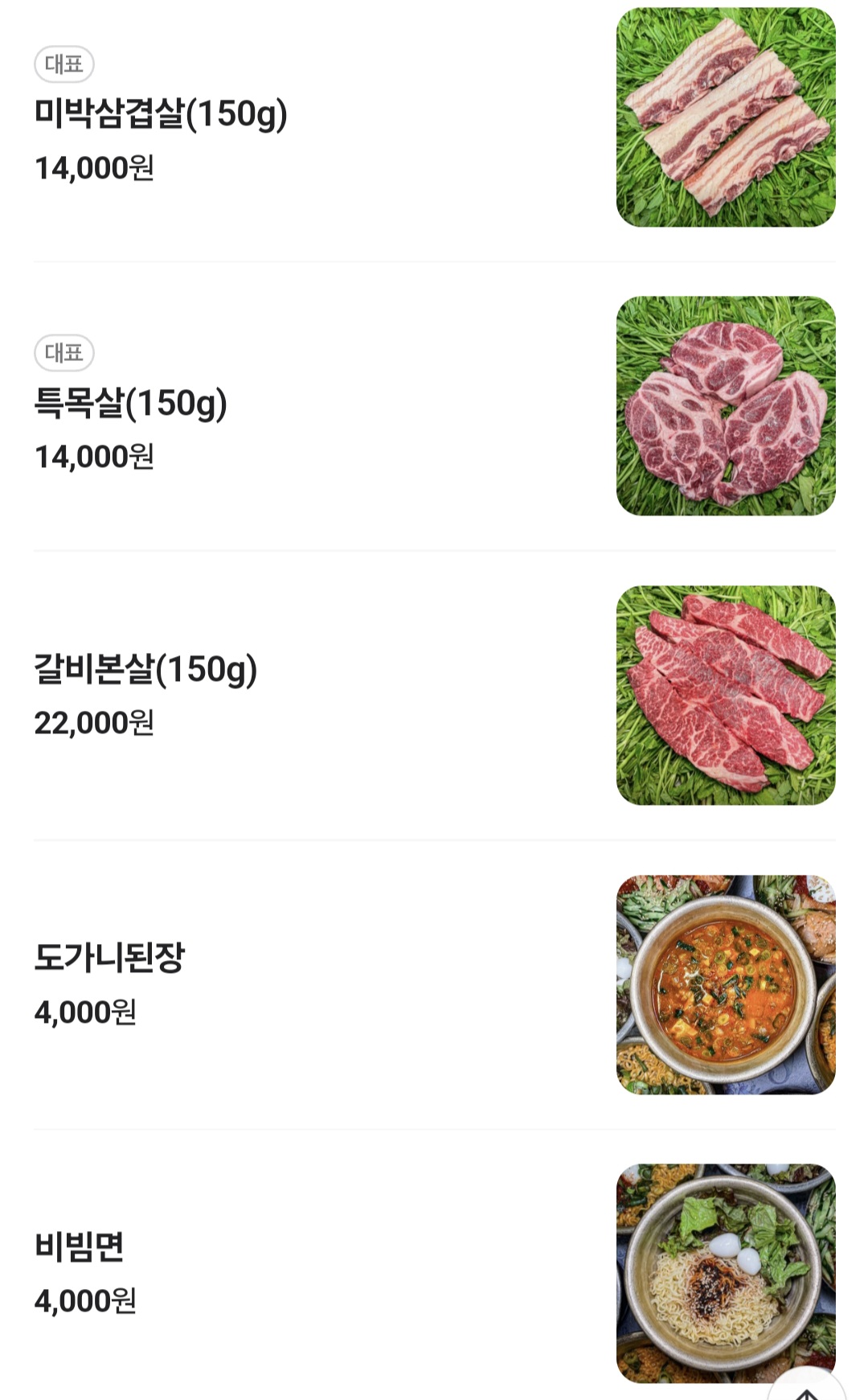868x1400 pixels.
Task: Open the 갈비본살(150g) menu item
Action: tap(145, 669)
